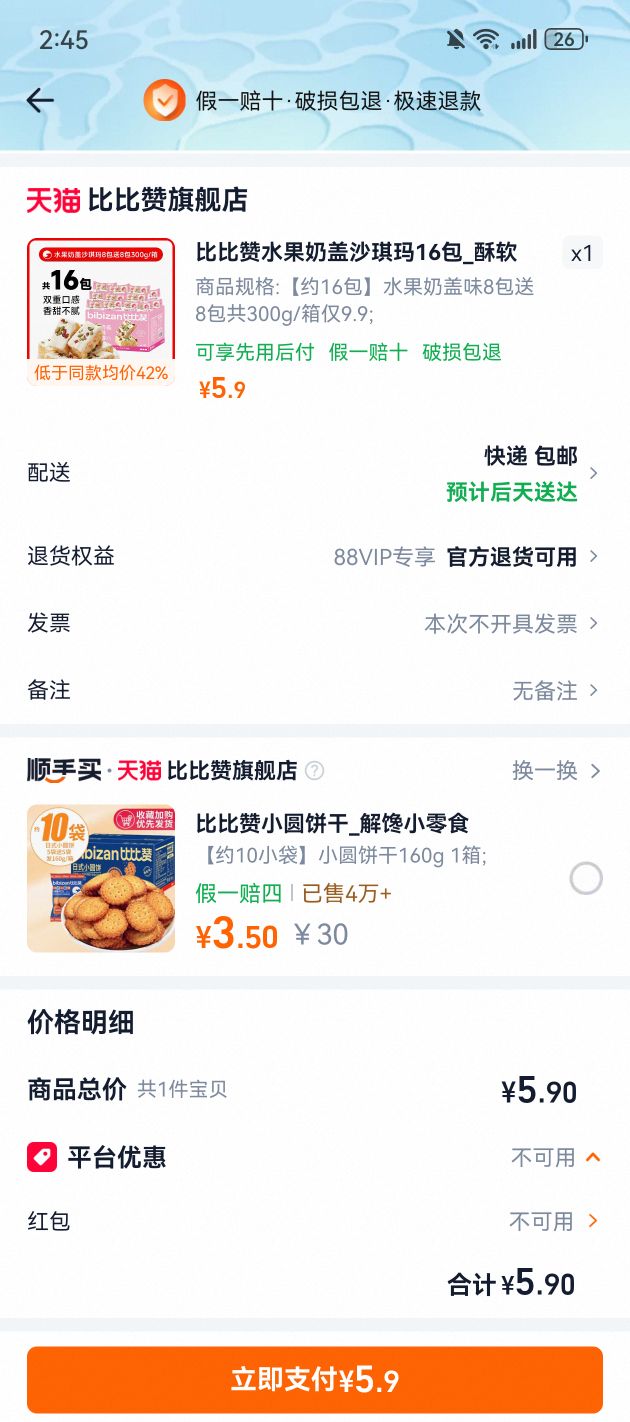
Task: Open the 红包 red packet row
Action: tap(315, 1222)
